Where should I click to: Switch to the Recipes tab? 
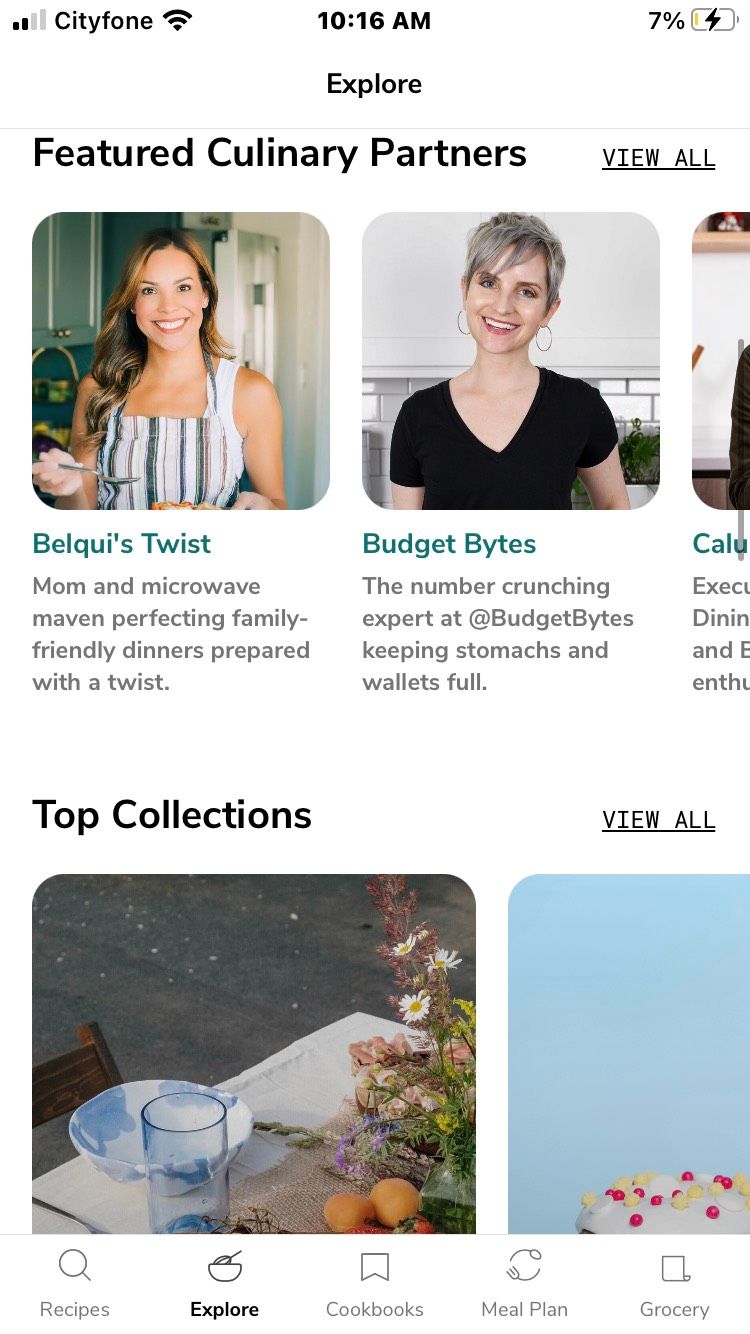pos(74,1284)
